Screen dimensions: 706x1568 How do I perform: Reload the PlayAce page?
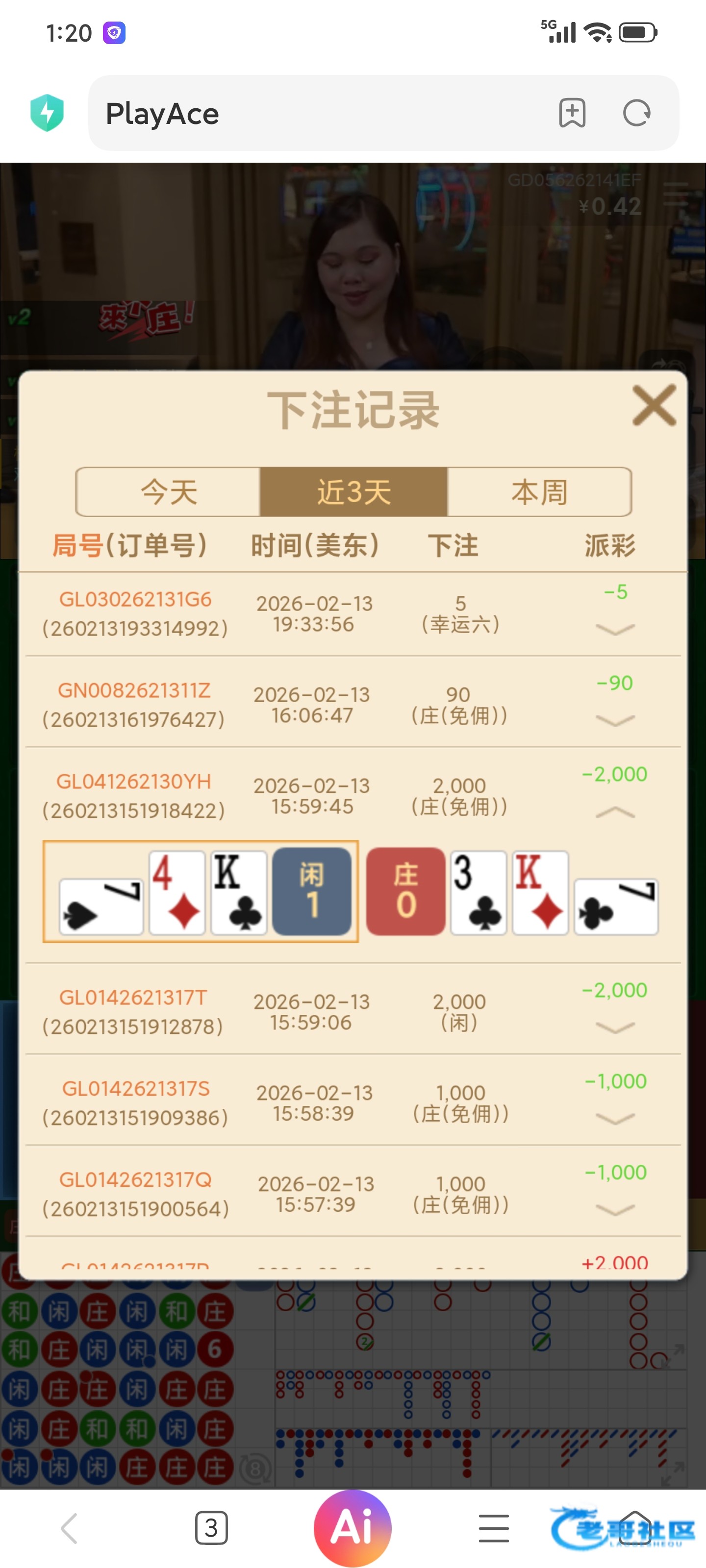tap(636, 113)
